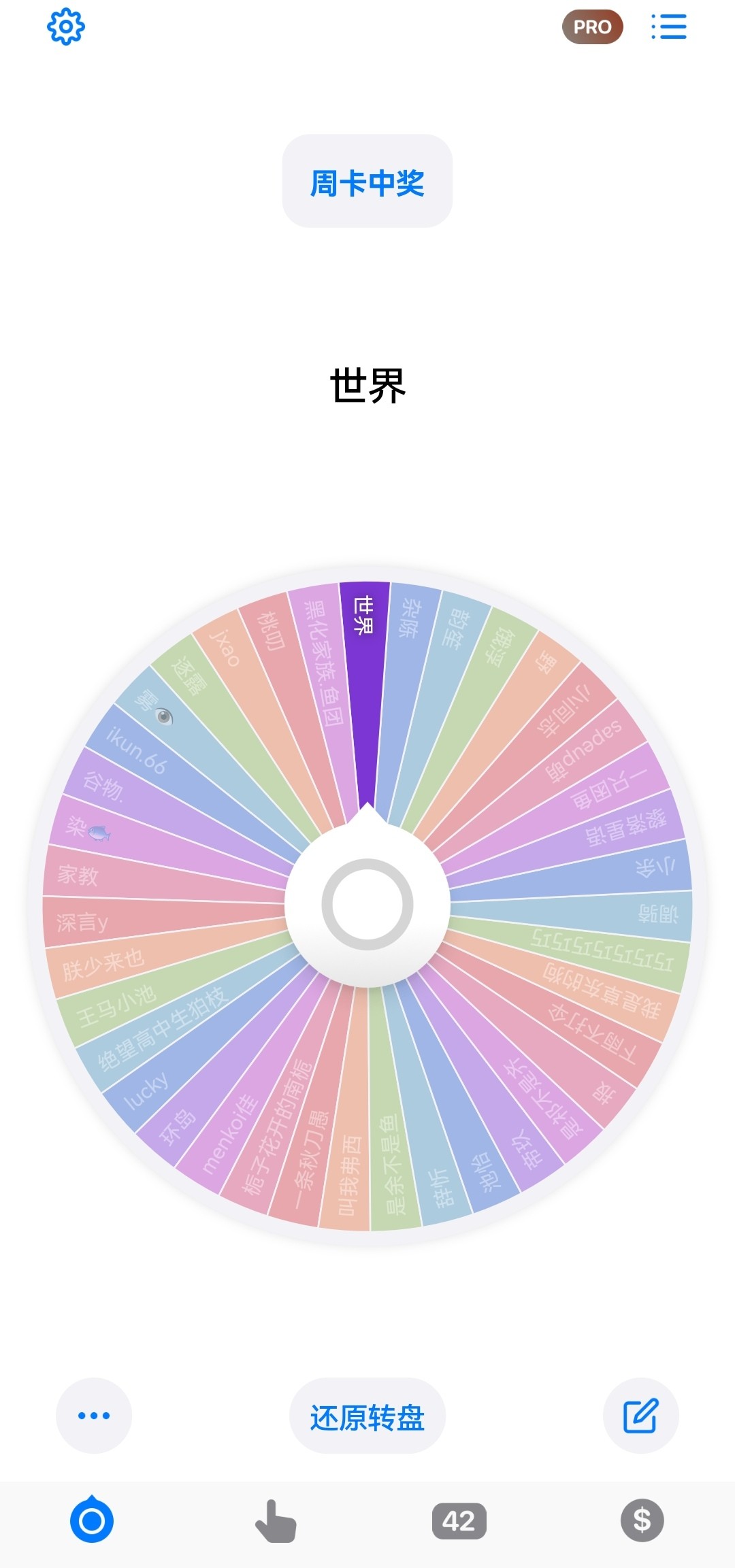
Task: Switch to the finger tap tab
Action: click(x=276, y=1520)
